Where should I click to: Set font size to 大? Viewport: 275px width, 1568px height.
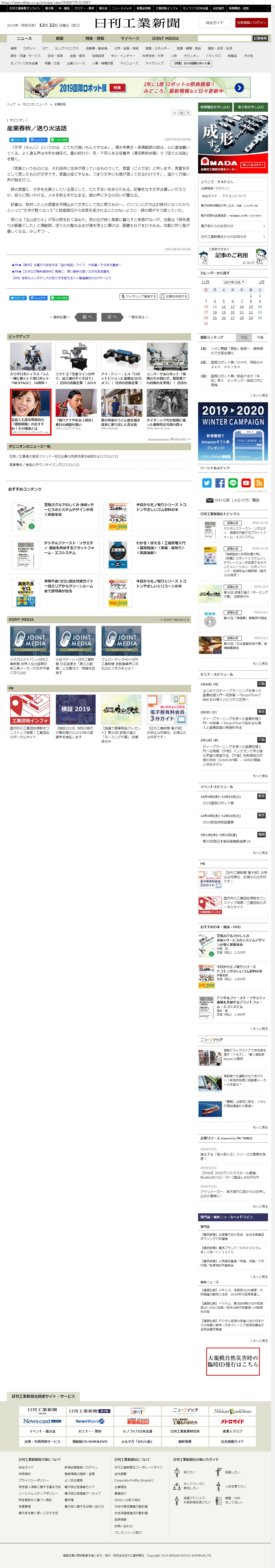188,113
